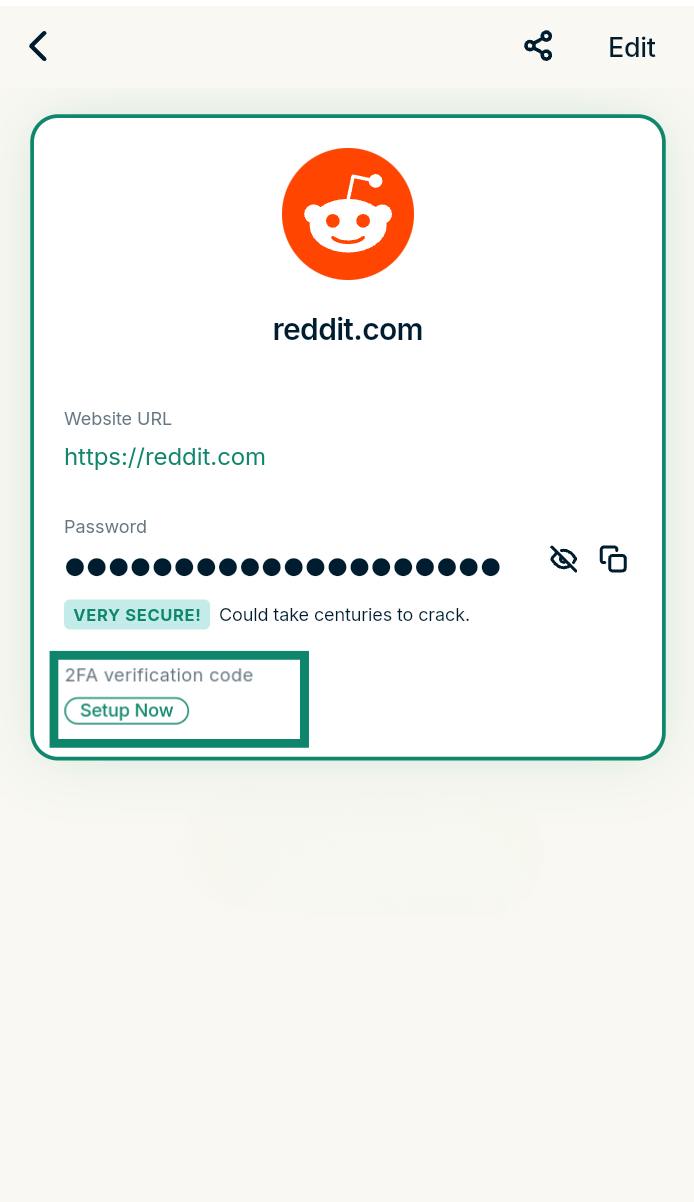Tap Setup Now for 2FA code
The image size is (694, 1202).
click(127, 710)
